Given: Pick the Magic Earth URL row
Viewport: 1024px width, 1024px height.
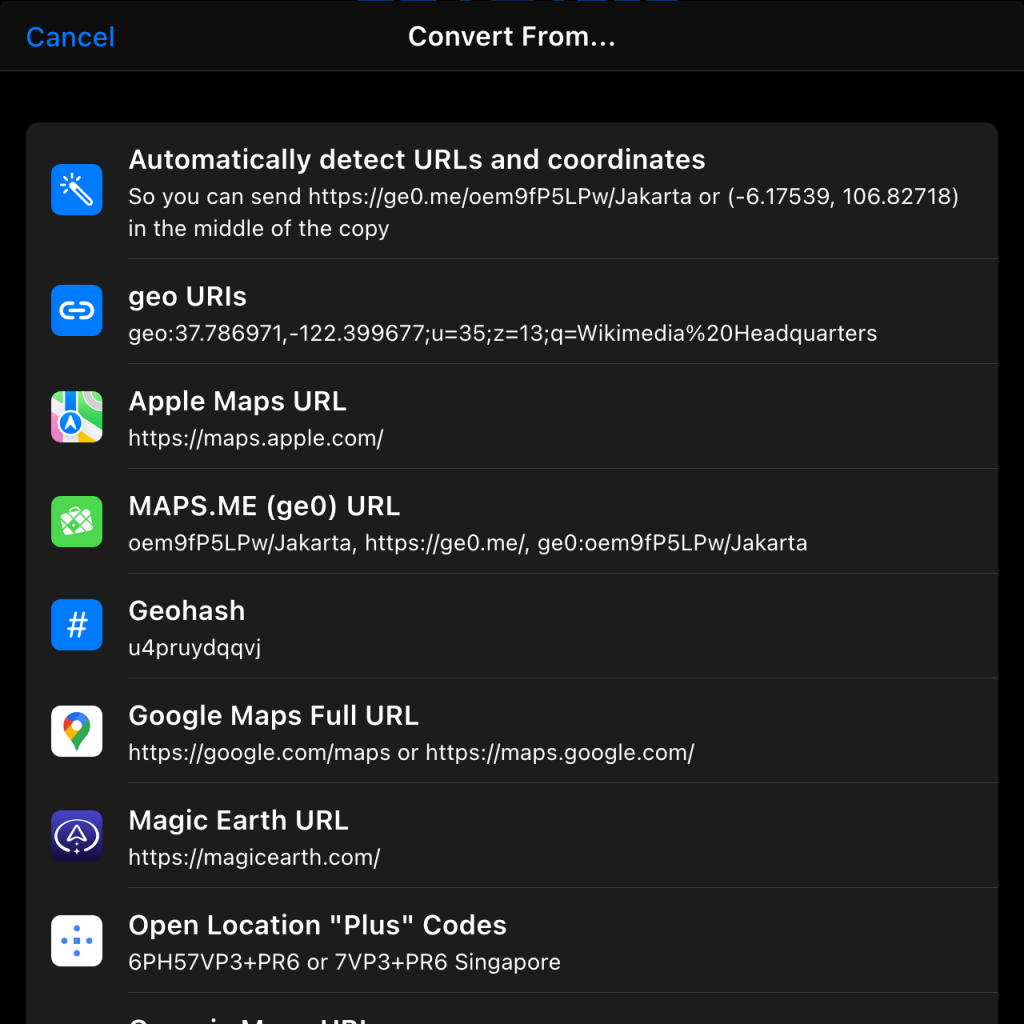Looking at the screenshot, I should (x=512, y=837).
